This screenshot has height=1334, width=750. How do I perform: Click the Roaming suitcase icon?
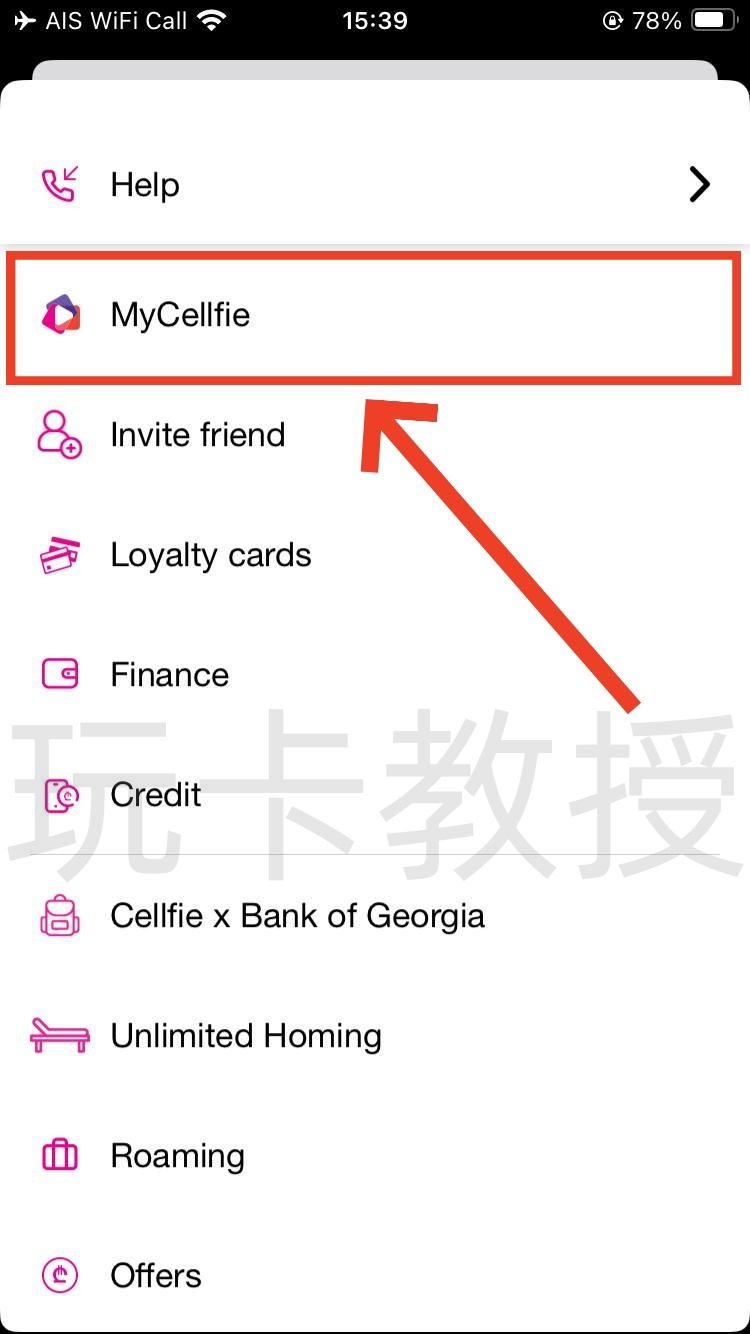point(60,1155)
